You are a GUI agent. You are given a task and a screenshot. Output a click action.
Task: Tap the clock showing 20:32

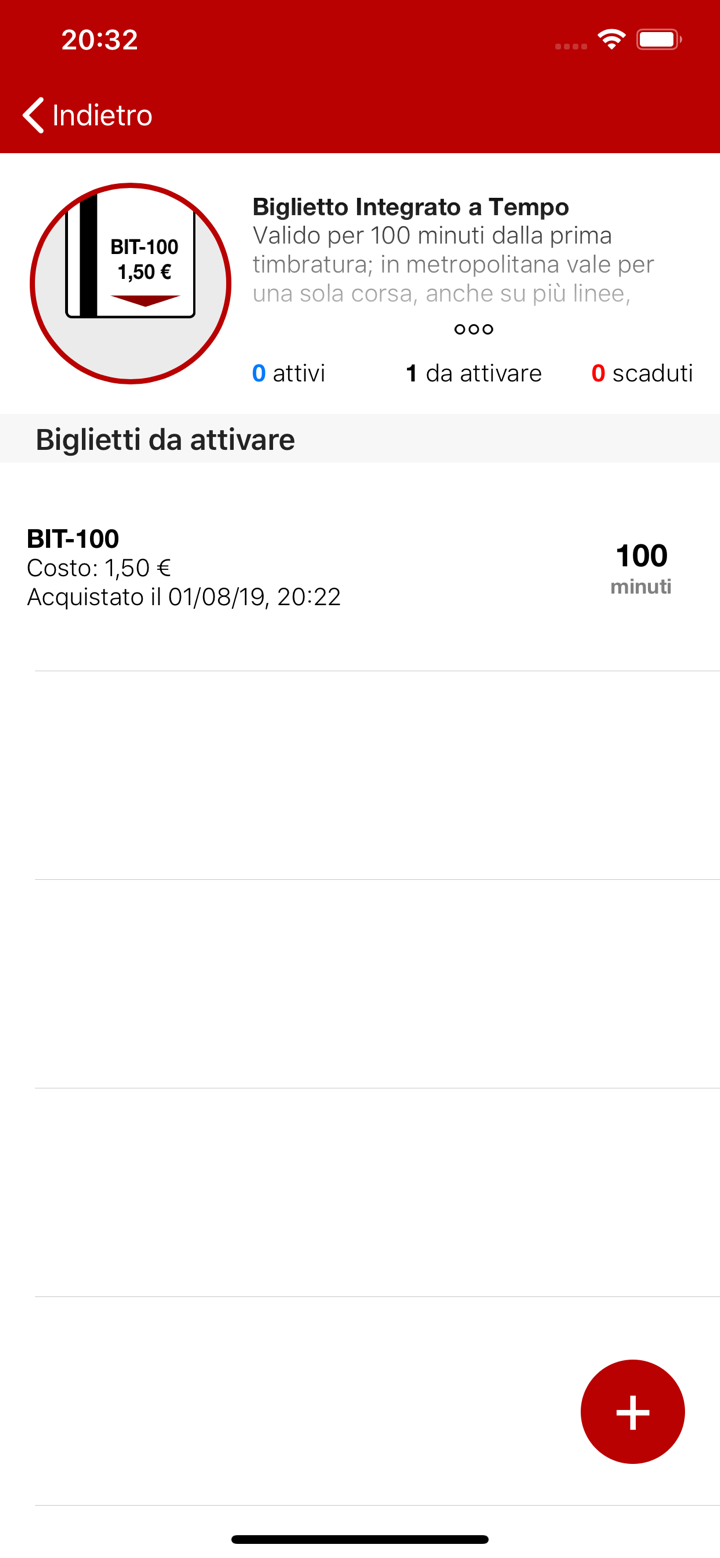99,40
